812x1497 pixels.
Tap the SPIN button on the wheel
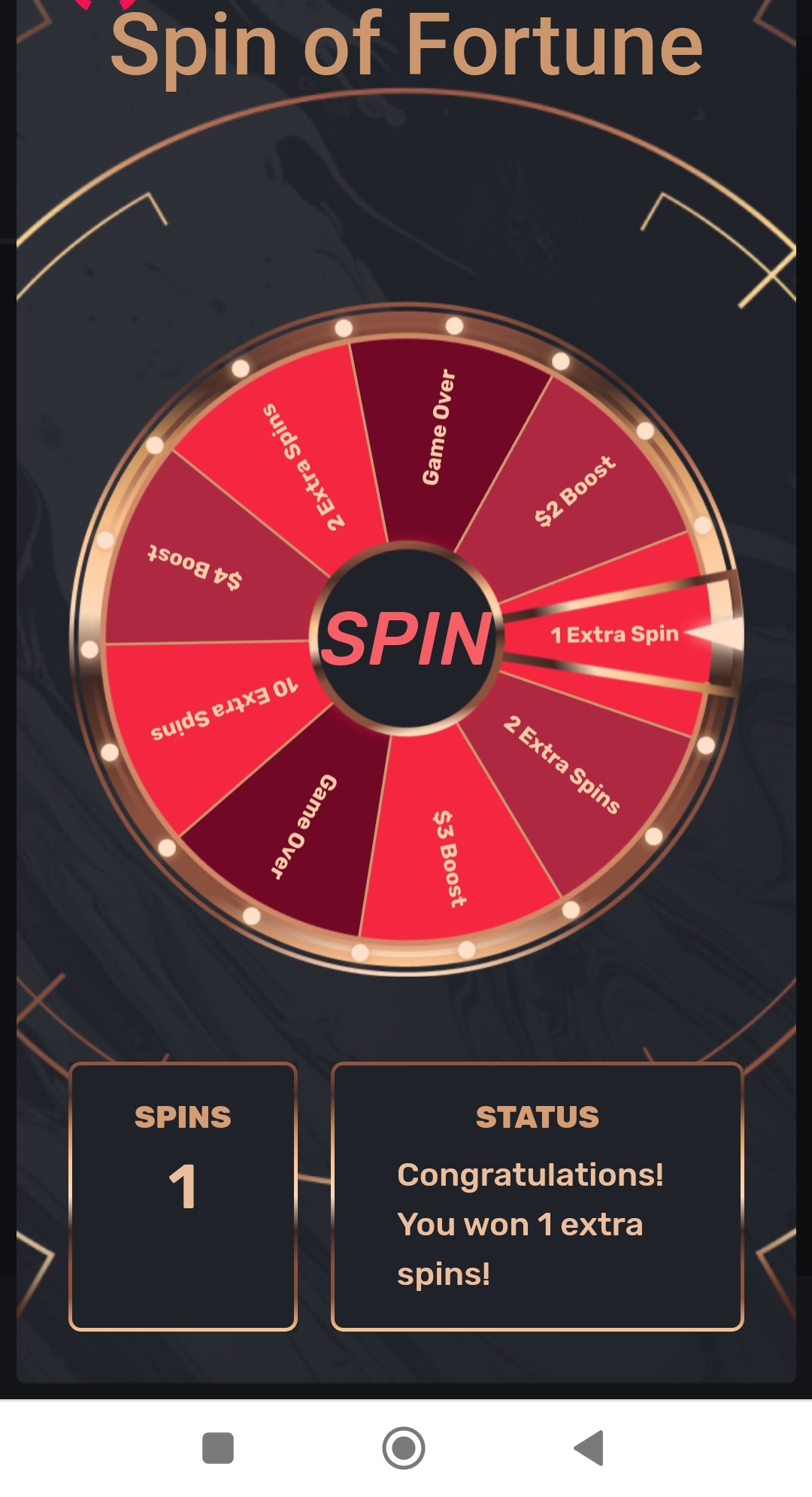tap(407, 638)
